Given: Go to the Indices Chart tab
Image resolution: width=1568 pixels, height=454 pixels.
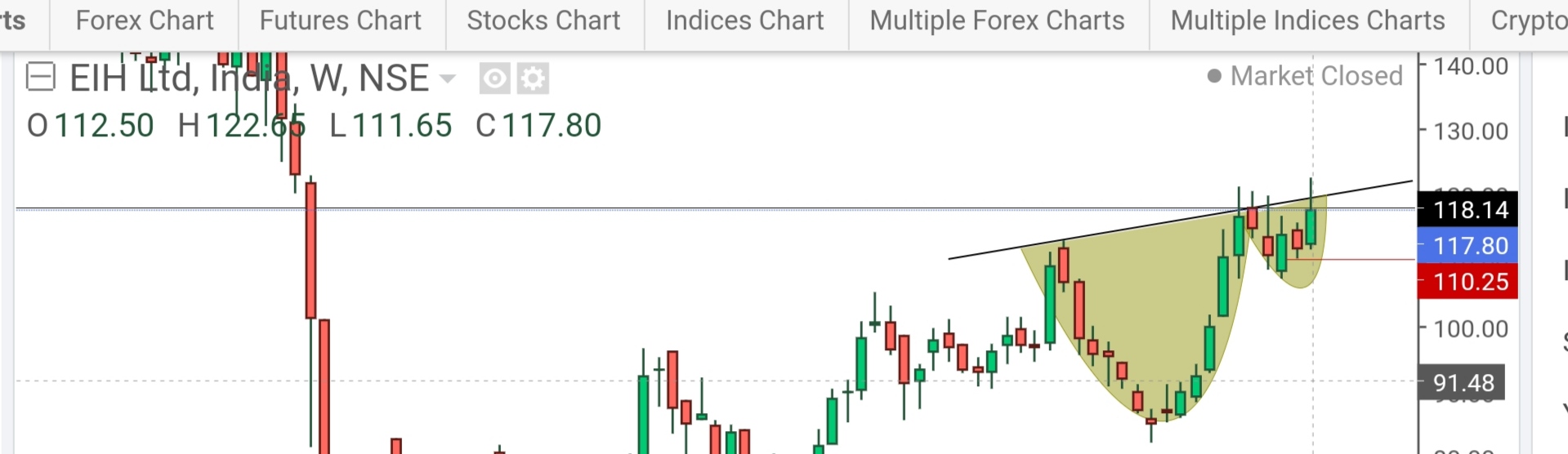Looking at the screenshot, I should coord(744,20).
